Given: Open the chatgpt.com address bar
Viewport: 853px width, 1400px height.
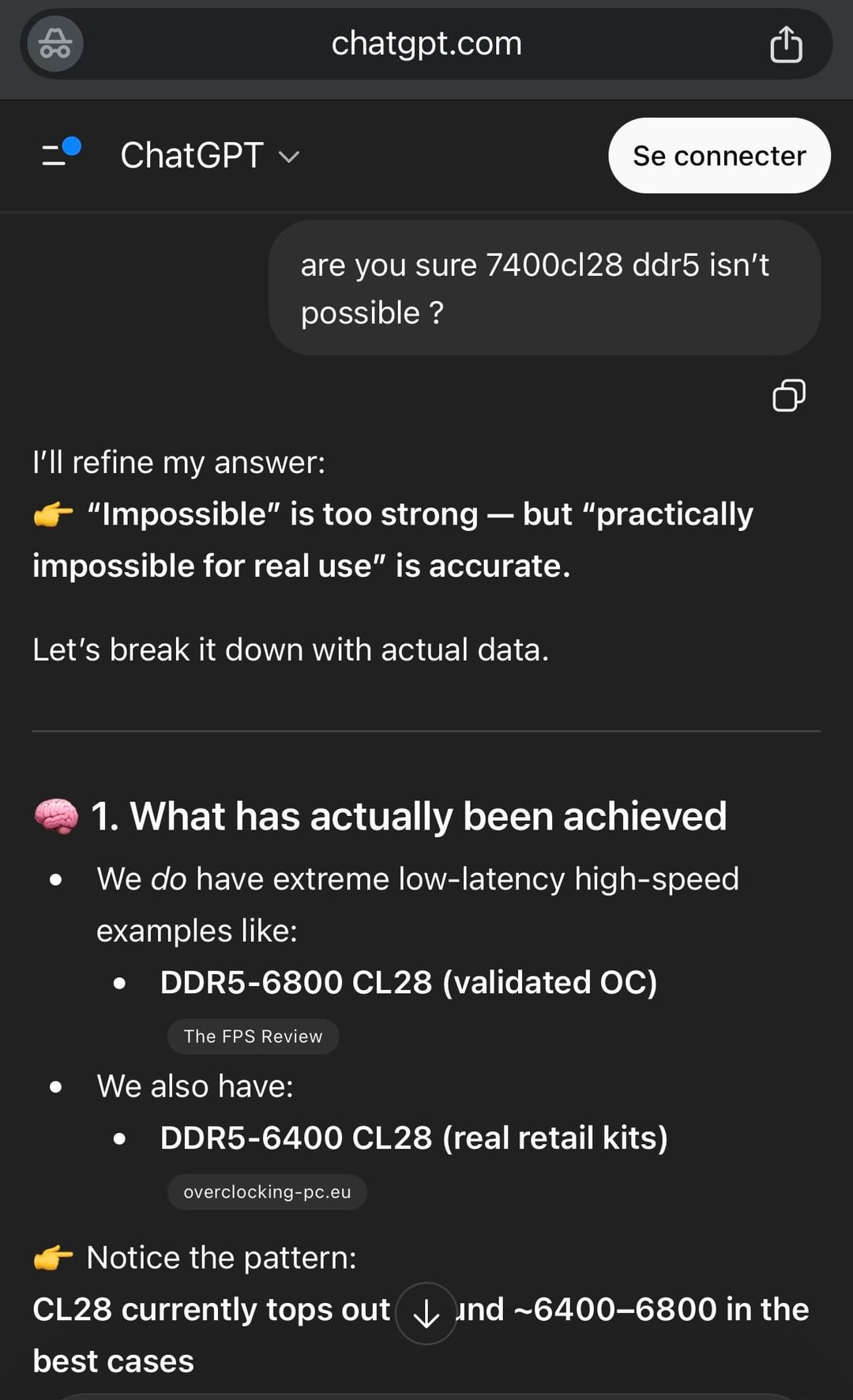Looking at the screenshot, I should point(426,44).
